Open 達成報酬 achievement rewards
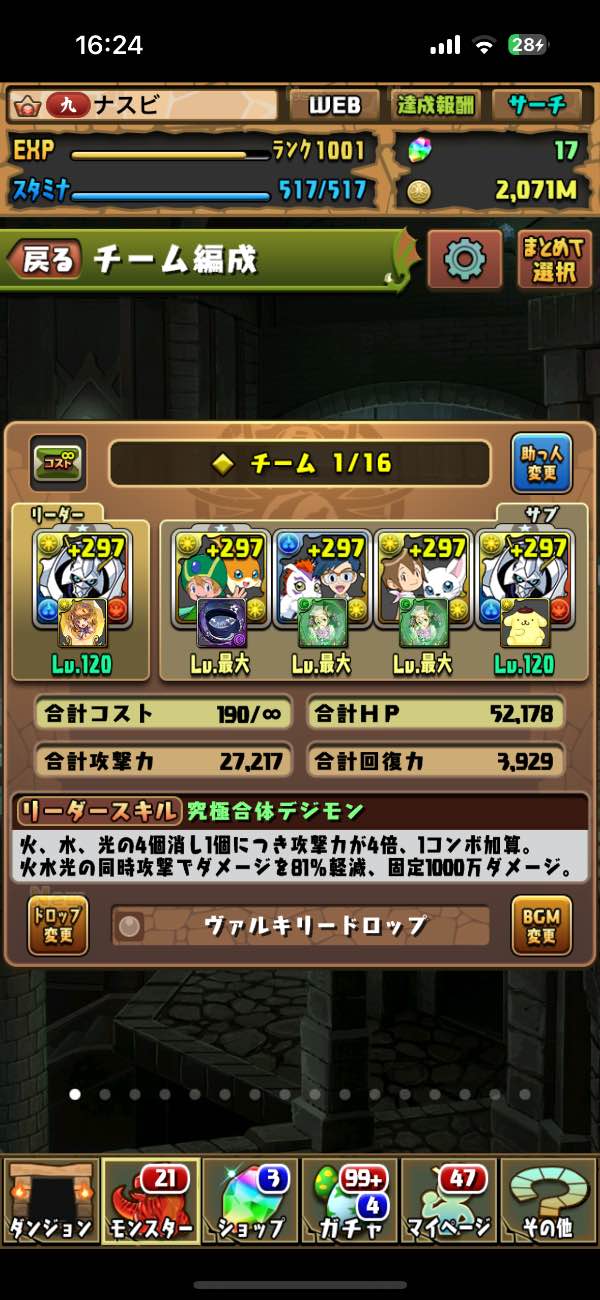The image size is (600, 1300). click(437, 104)
